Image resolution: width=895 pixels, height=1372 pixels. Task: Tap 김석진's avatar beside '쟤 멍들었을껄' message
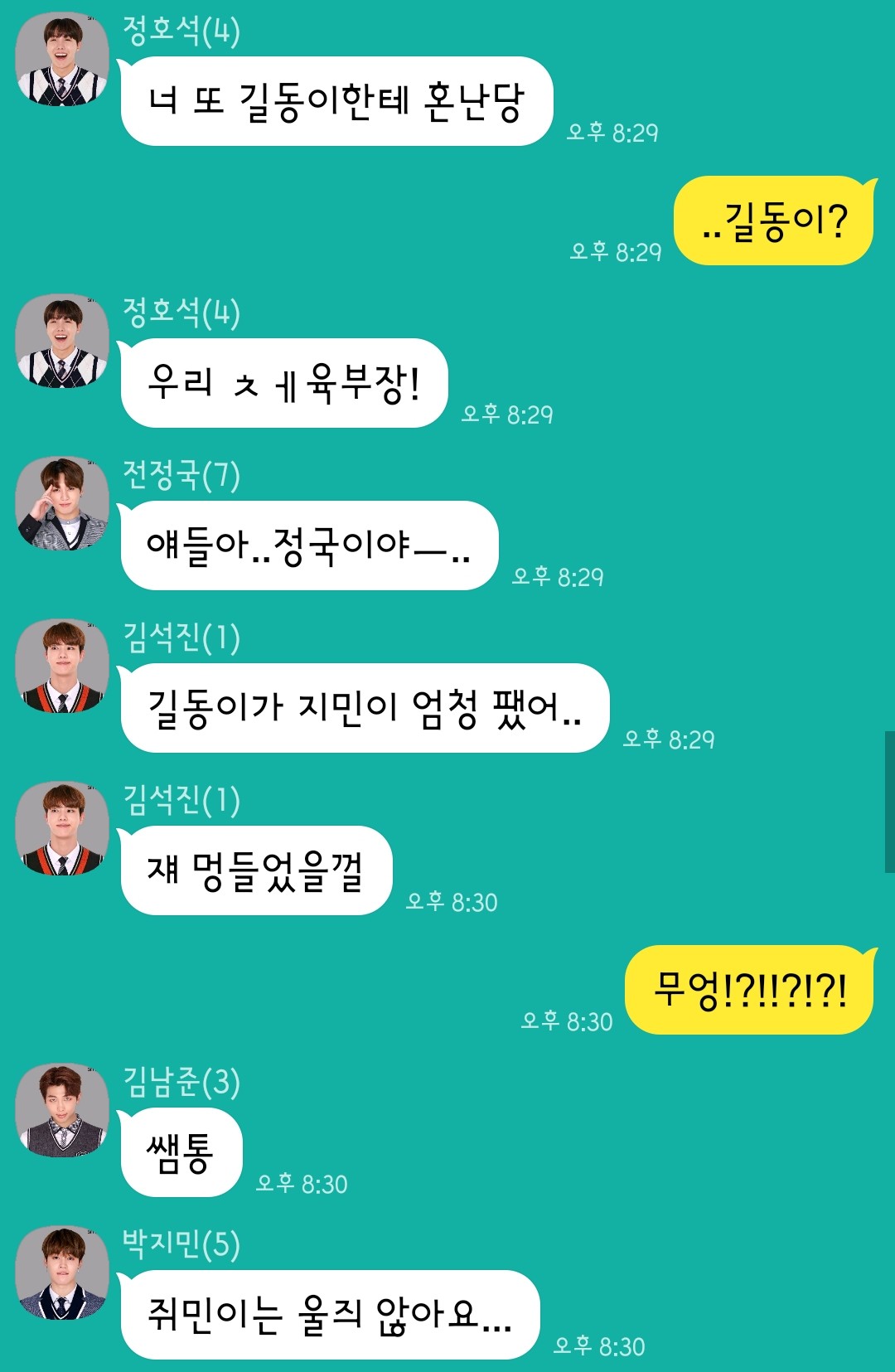[62, 829]
